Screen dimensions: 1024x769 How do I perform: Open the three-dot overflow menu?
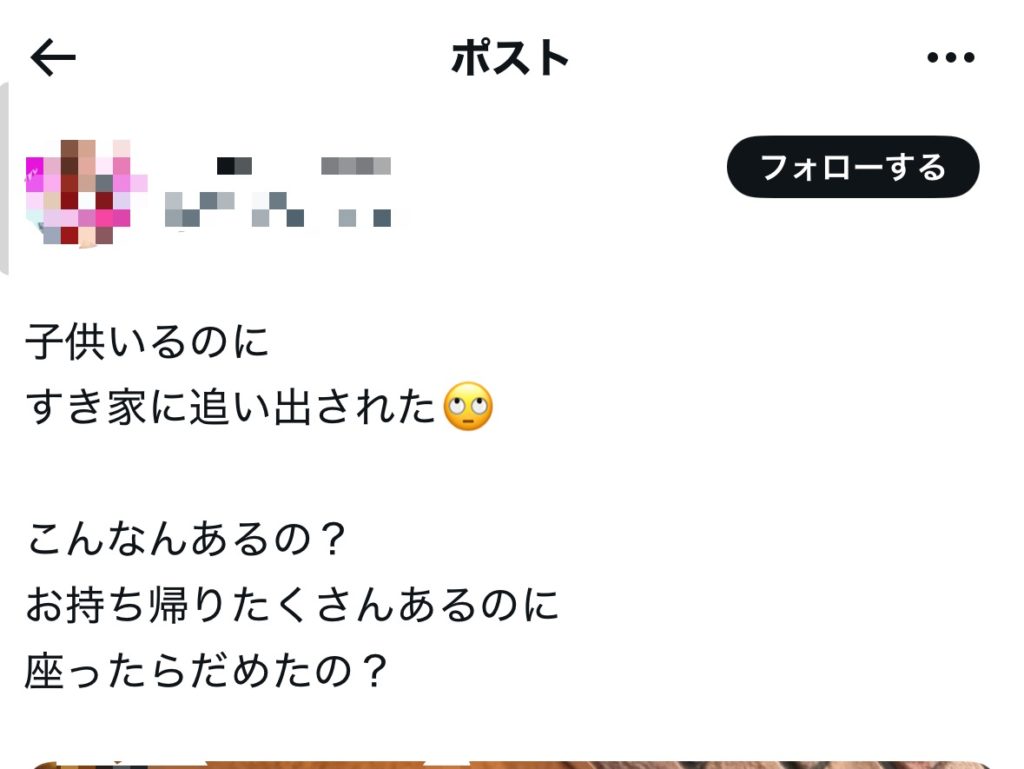click(949, 59)
